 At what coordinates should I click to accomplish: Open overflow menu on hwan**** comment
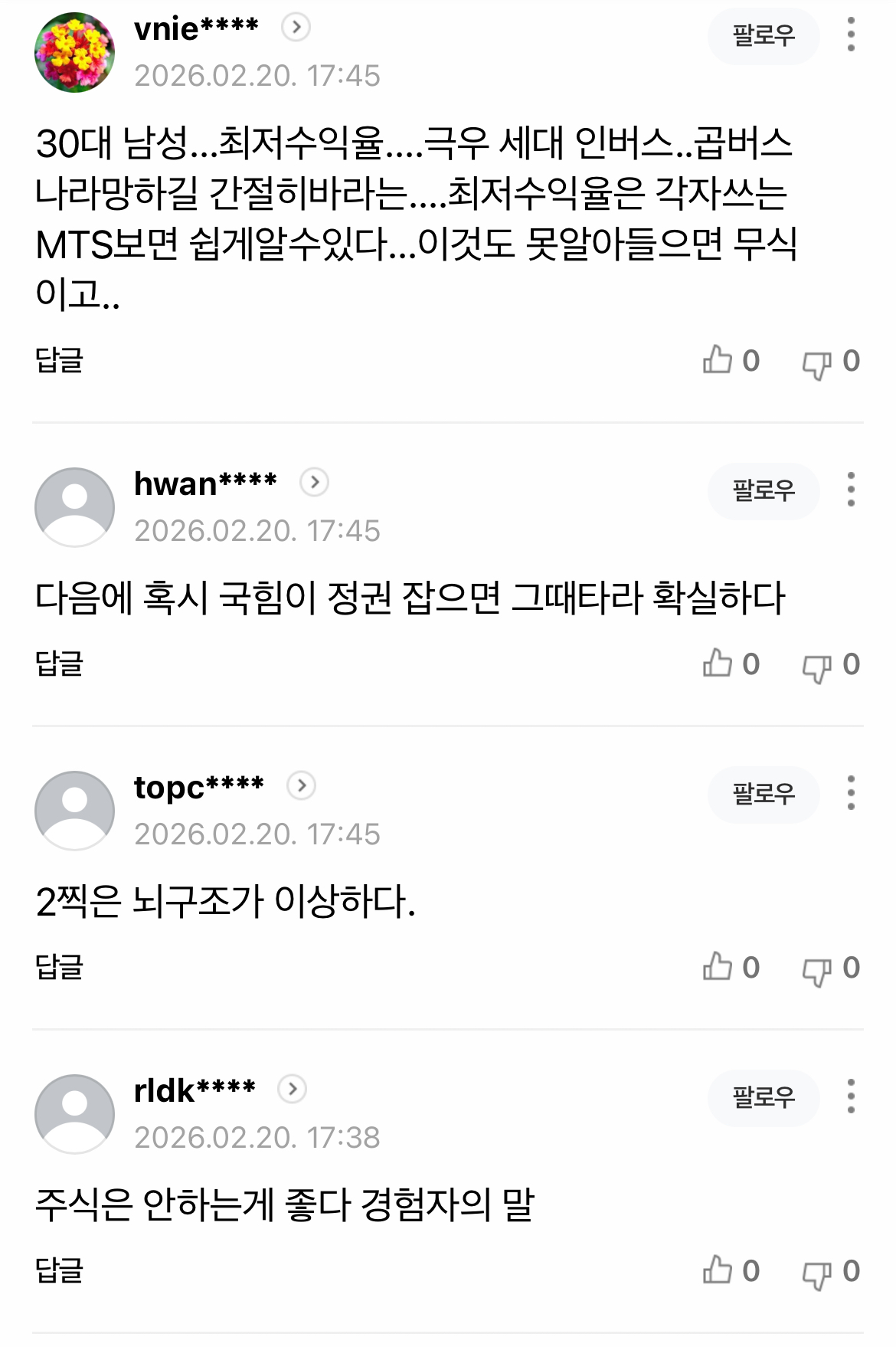pos(850,490)
